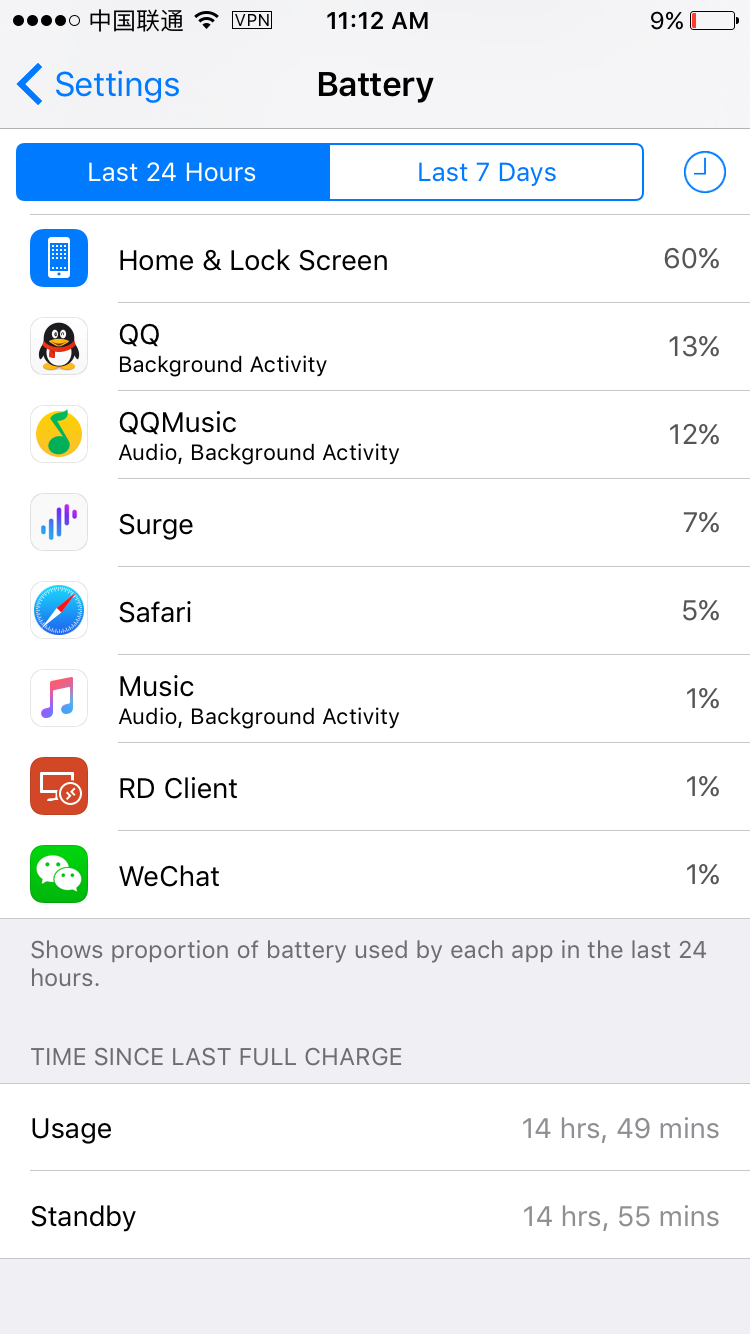
Task: Tap the Music battery usage row
Action: tap(375, 699)
